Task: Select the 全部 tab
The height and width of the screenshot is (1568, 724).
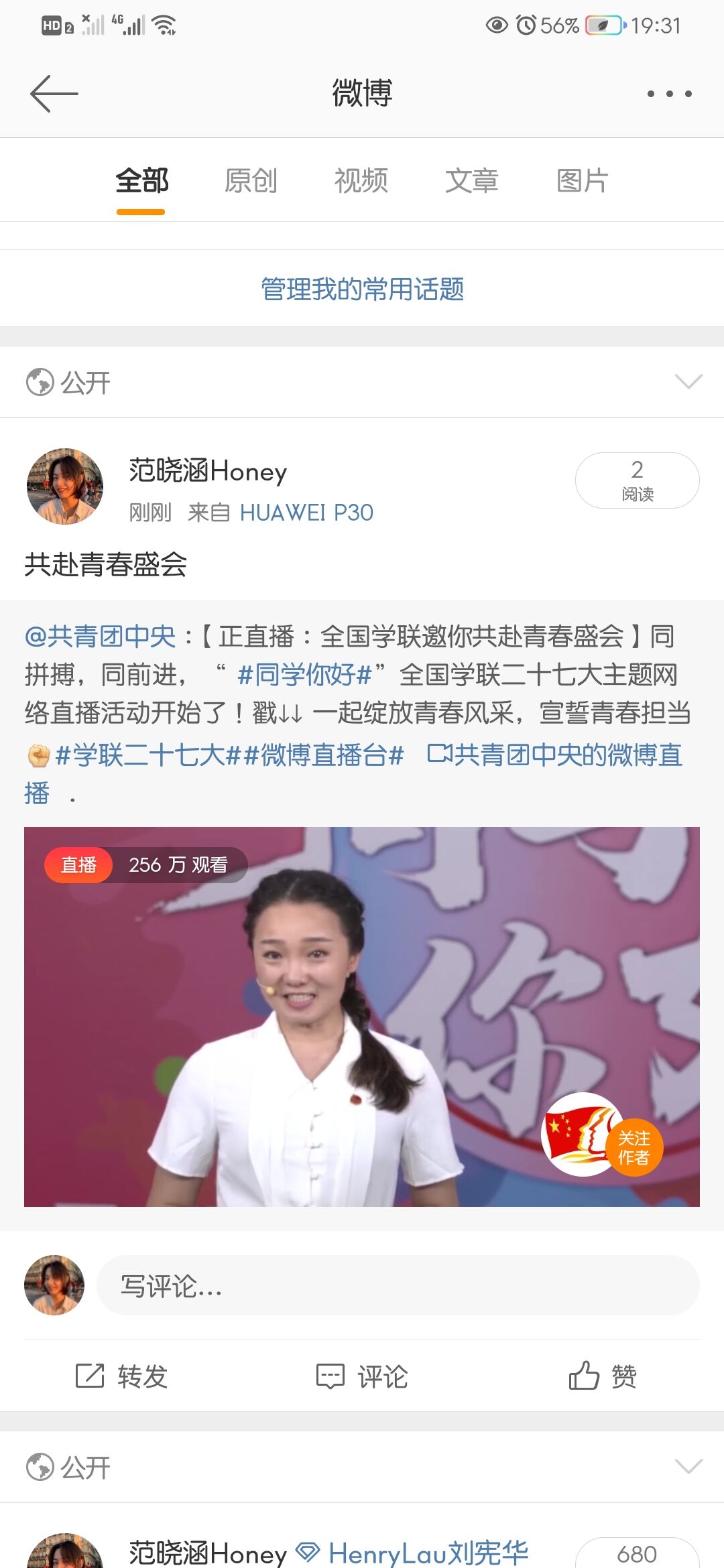Action: 141,181
